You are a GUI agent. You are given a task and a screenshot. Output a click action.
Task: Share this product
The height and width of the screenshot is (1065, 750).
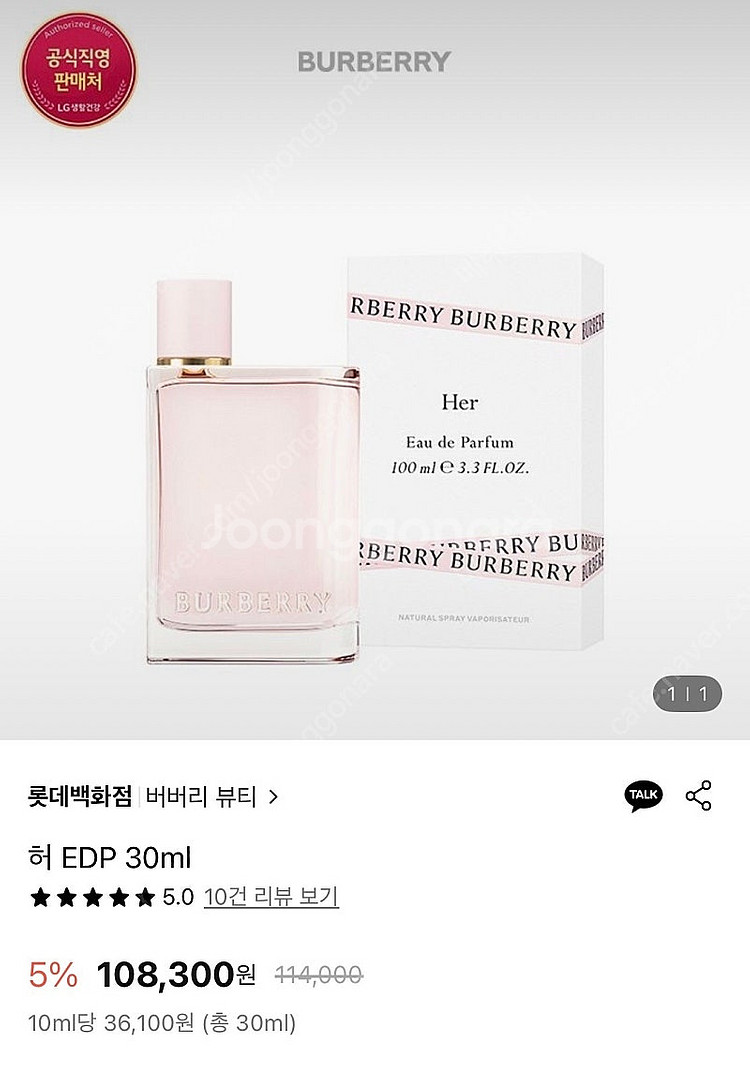point(698,796)
